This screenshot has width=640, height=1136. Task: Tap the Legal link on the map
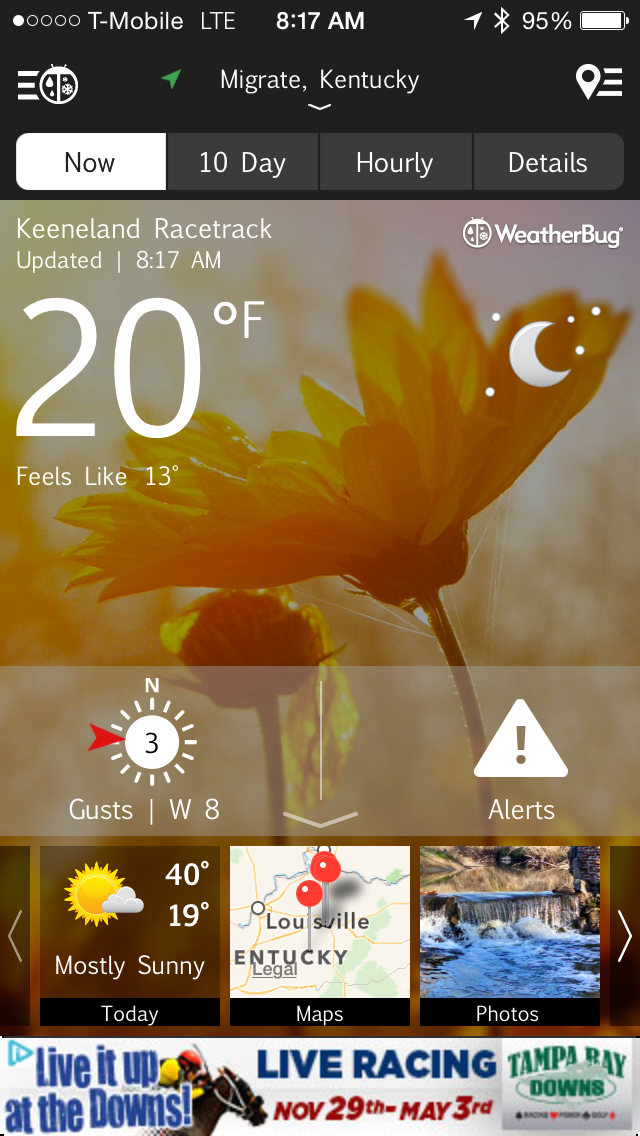[274, 970]
